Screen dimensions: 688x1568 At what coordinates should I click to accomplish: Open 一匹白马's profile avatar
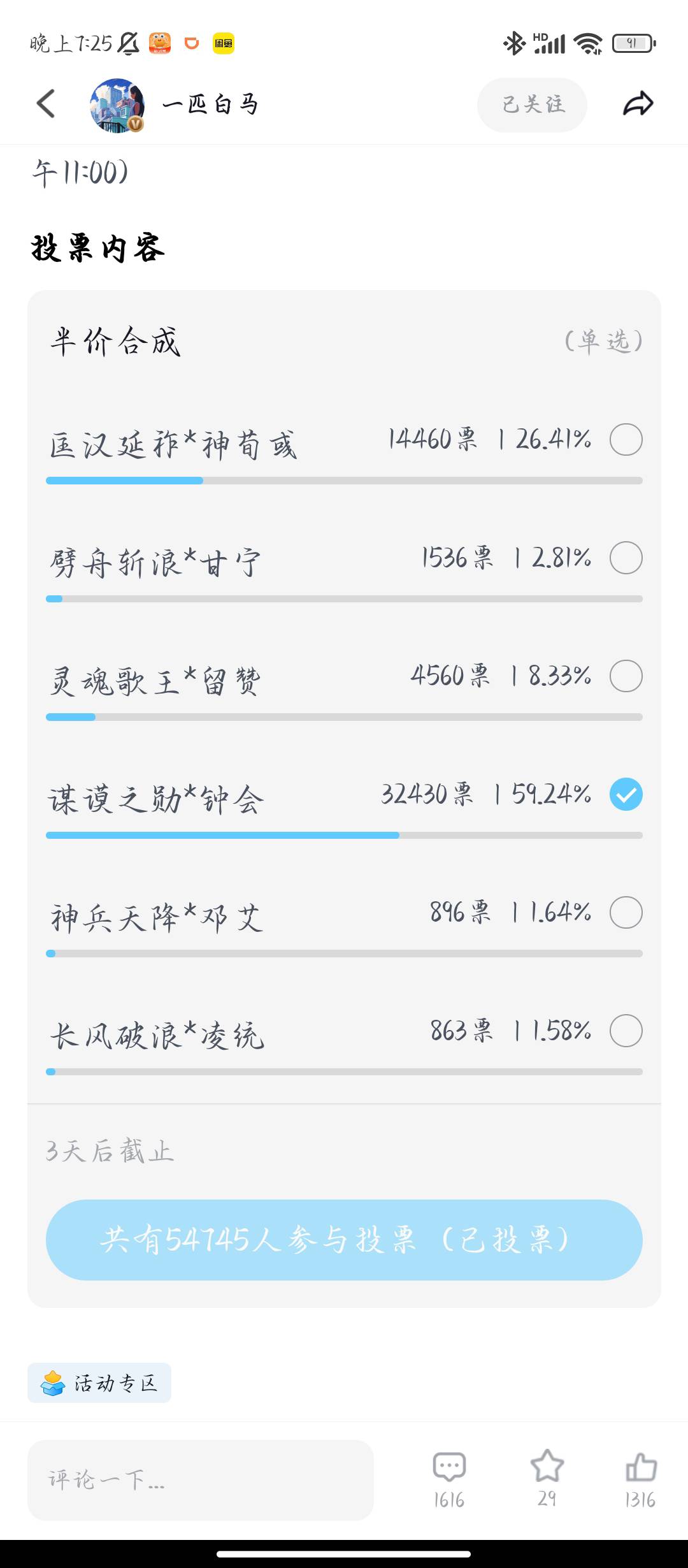point(117,105)
